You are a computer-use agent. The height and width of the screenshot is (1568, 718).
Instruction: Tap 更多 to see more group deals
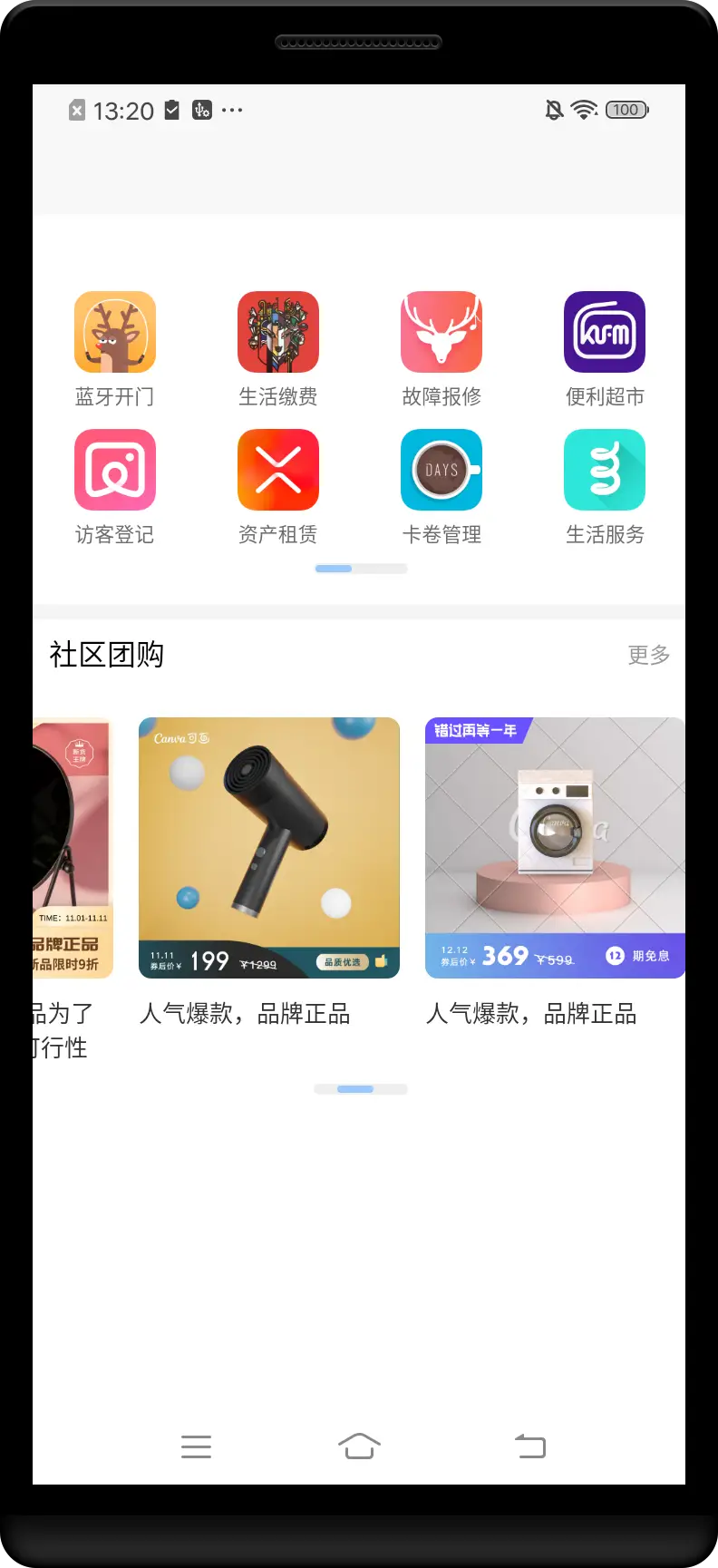pyautogui.click(x=648, y=655)
